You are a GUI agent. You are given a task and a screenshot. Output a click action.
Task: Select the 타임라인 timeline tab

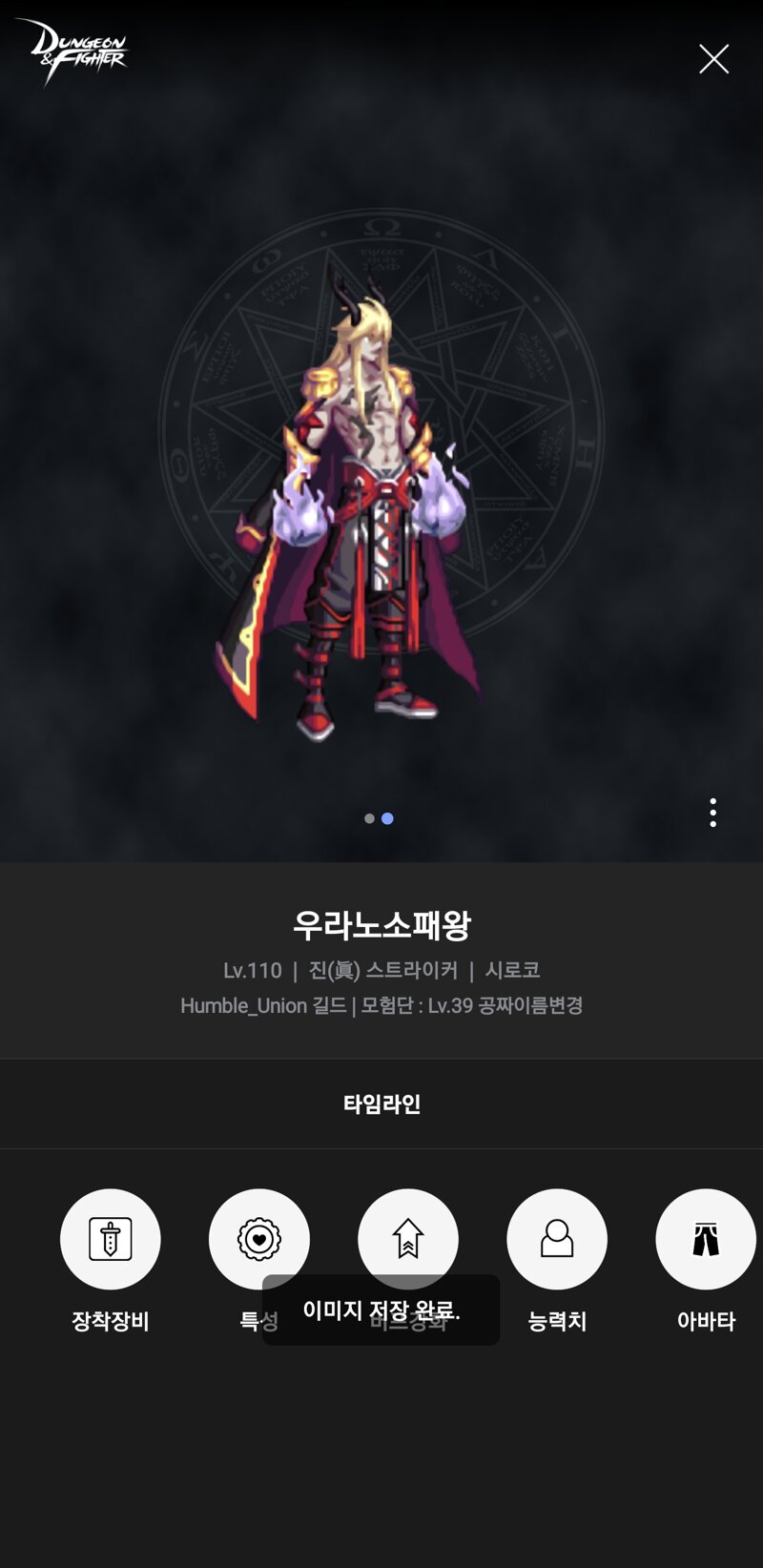(381, 1104)
